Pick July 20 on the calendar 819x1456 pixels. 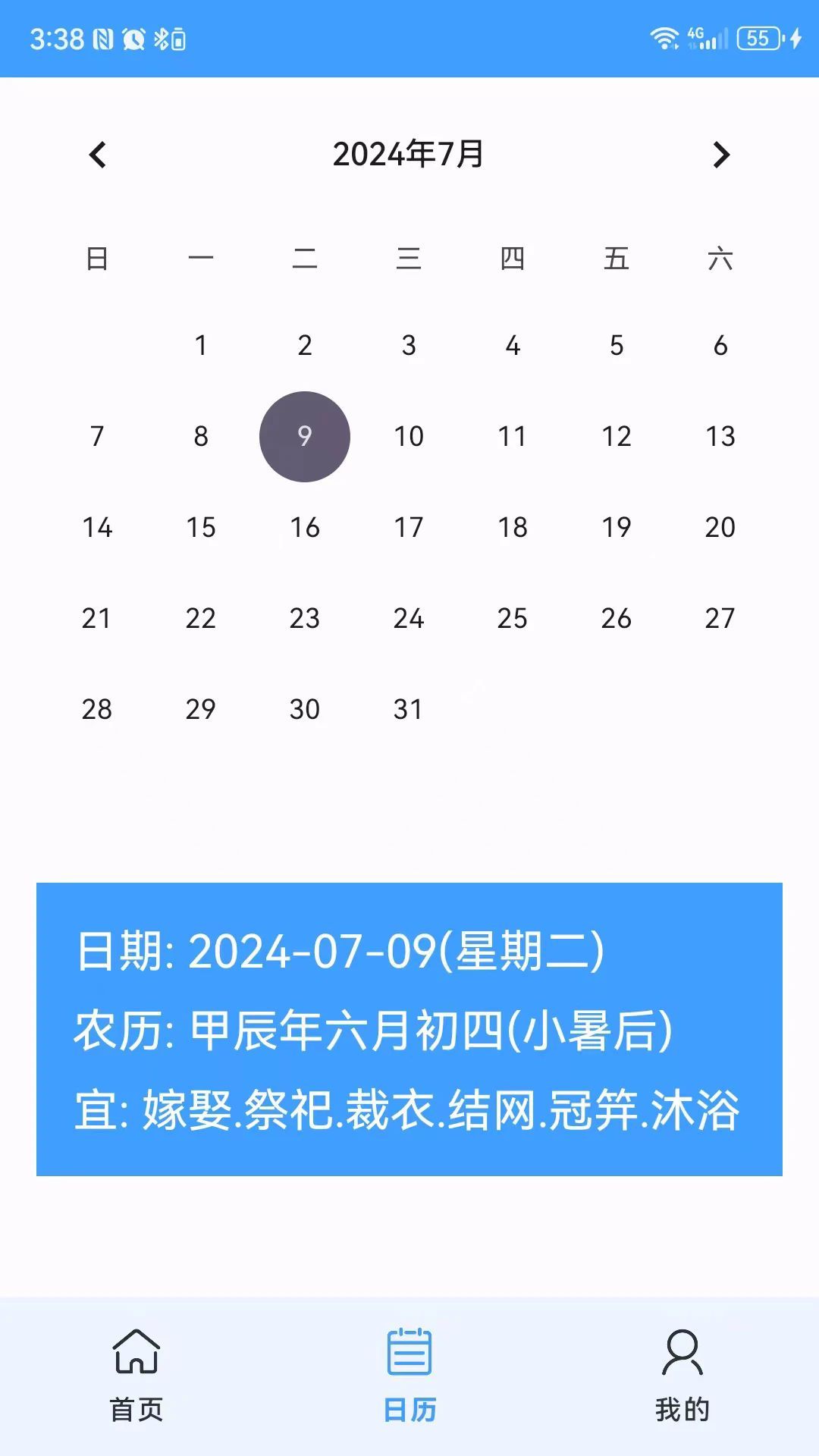pos(720,528)
